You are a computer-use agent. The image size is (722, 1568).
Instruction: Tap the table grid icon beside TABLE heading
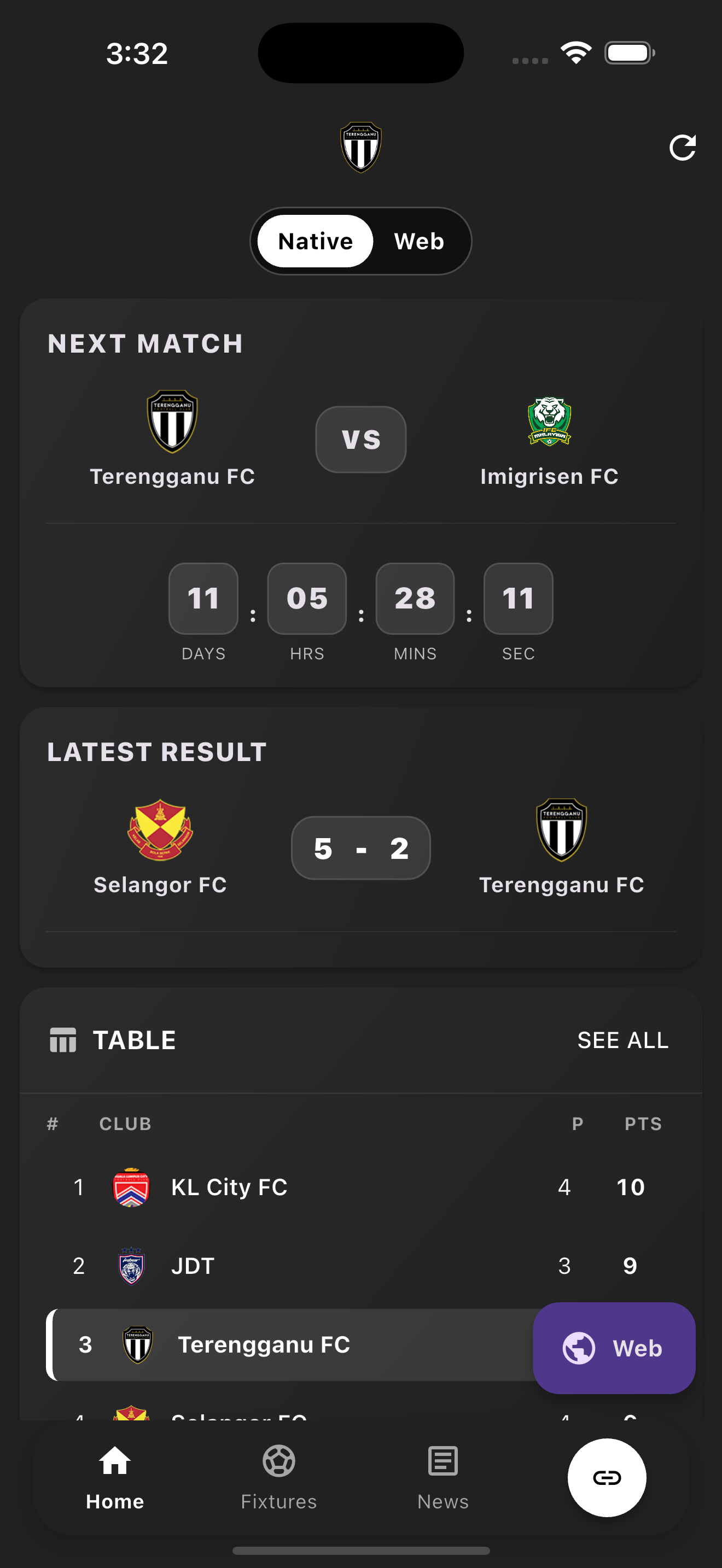pos(62,1040)
